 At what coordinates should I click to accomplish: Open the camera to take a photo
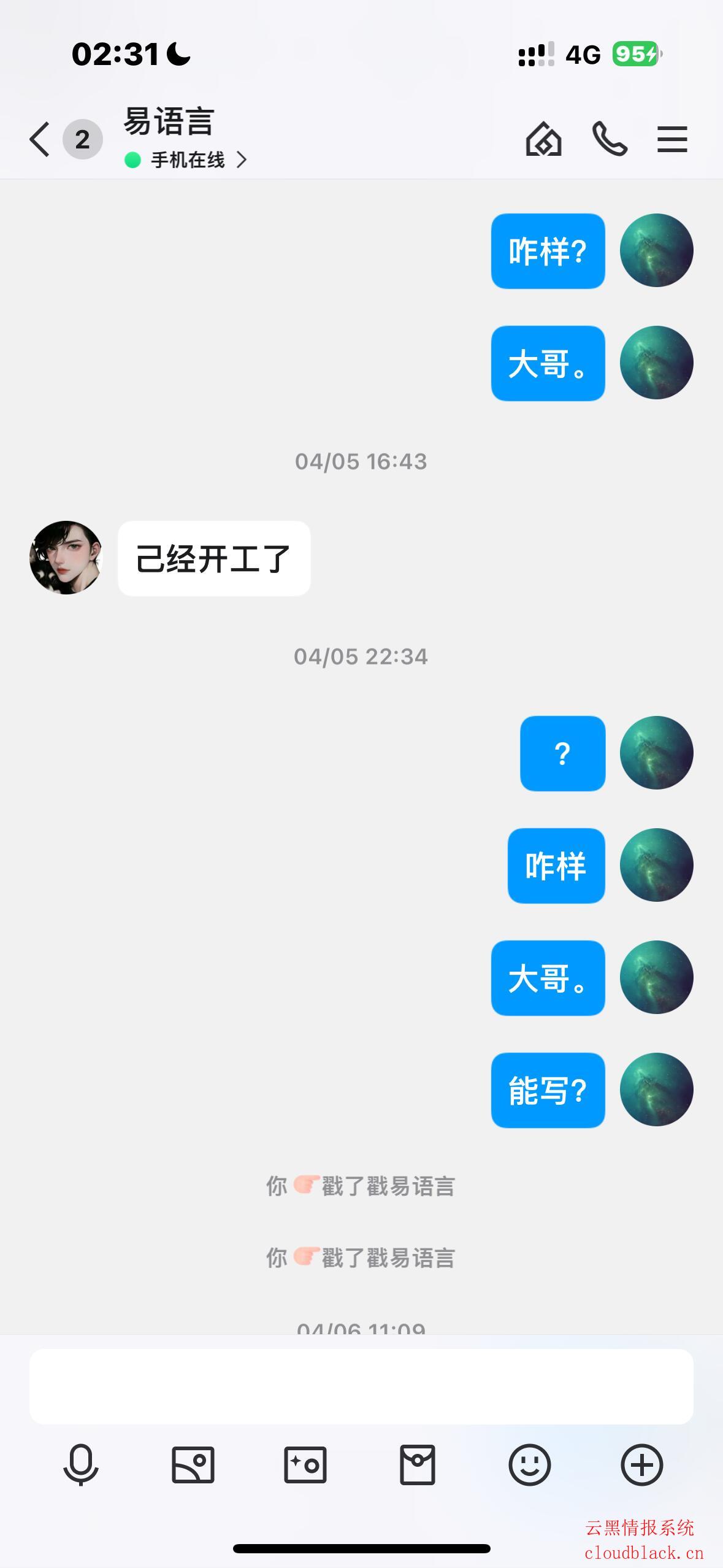(x=305, y=1465)
